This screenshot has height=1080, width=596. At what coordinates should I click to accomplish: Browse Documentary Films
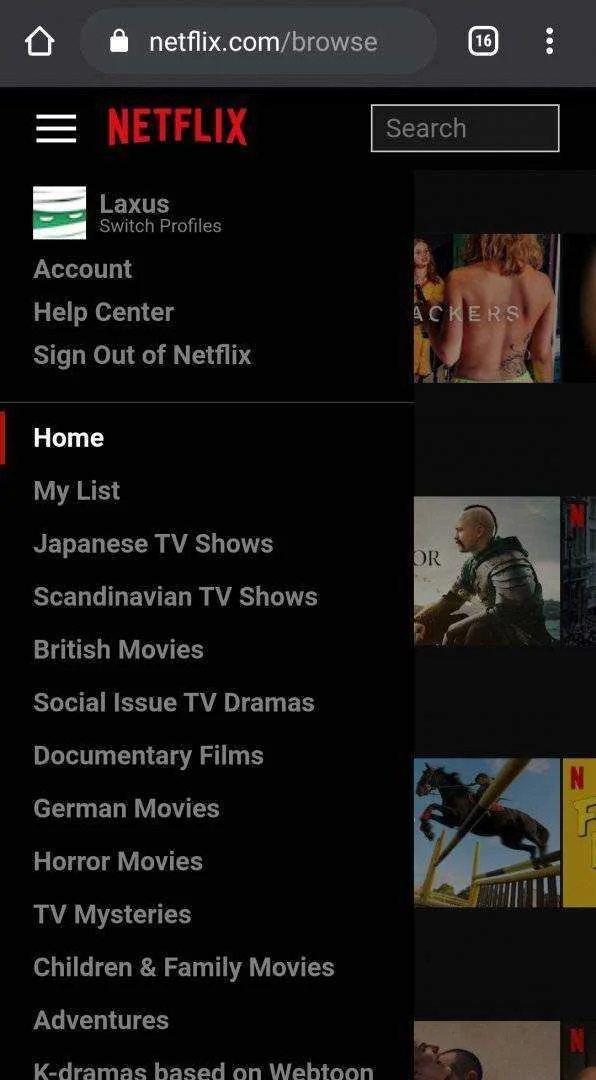pyautogui.click(x=148, y=756)
